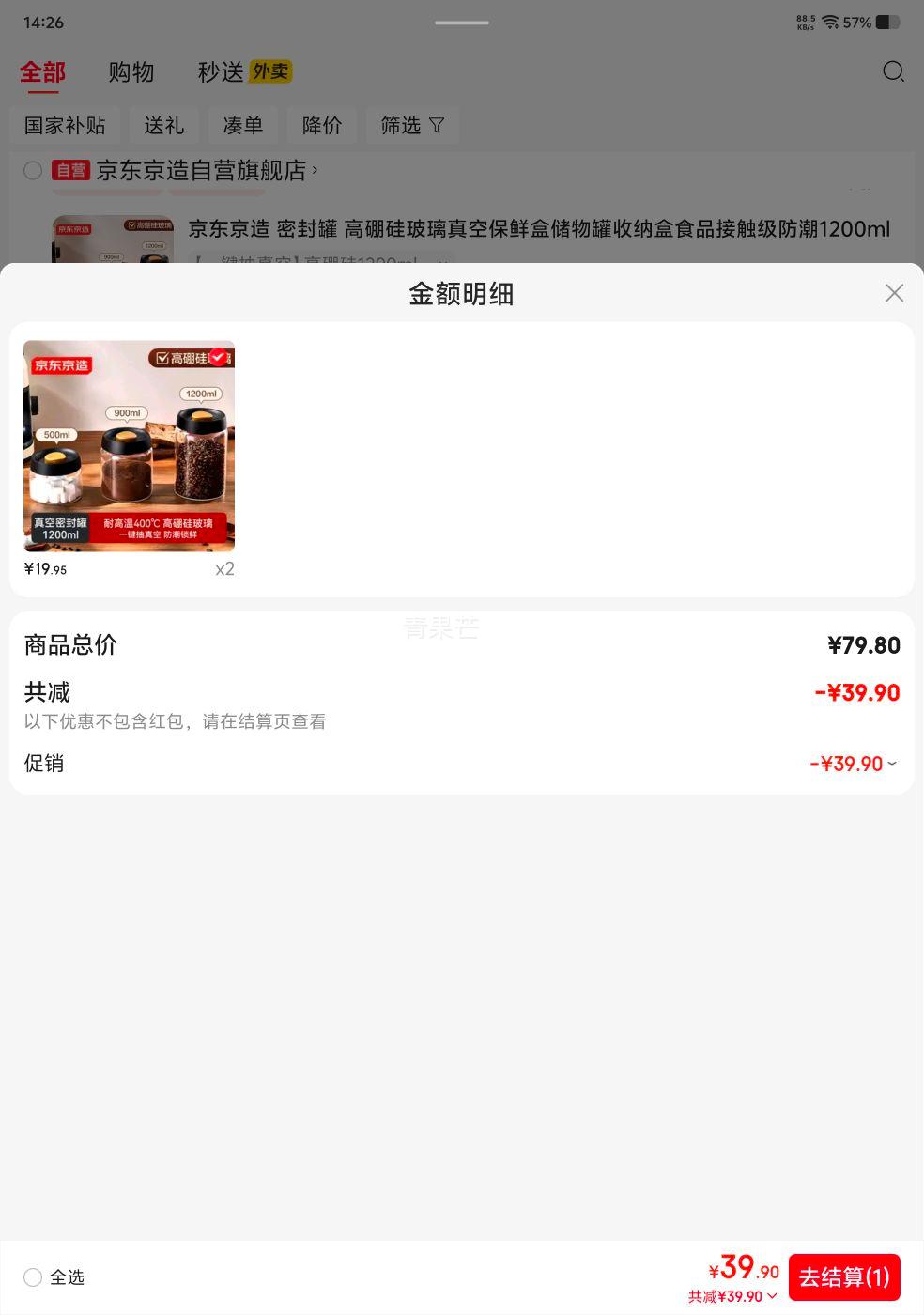
Task: Tap the yellow 外卖 badge
Action: click(x=271, y=70)
